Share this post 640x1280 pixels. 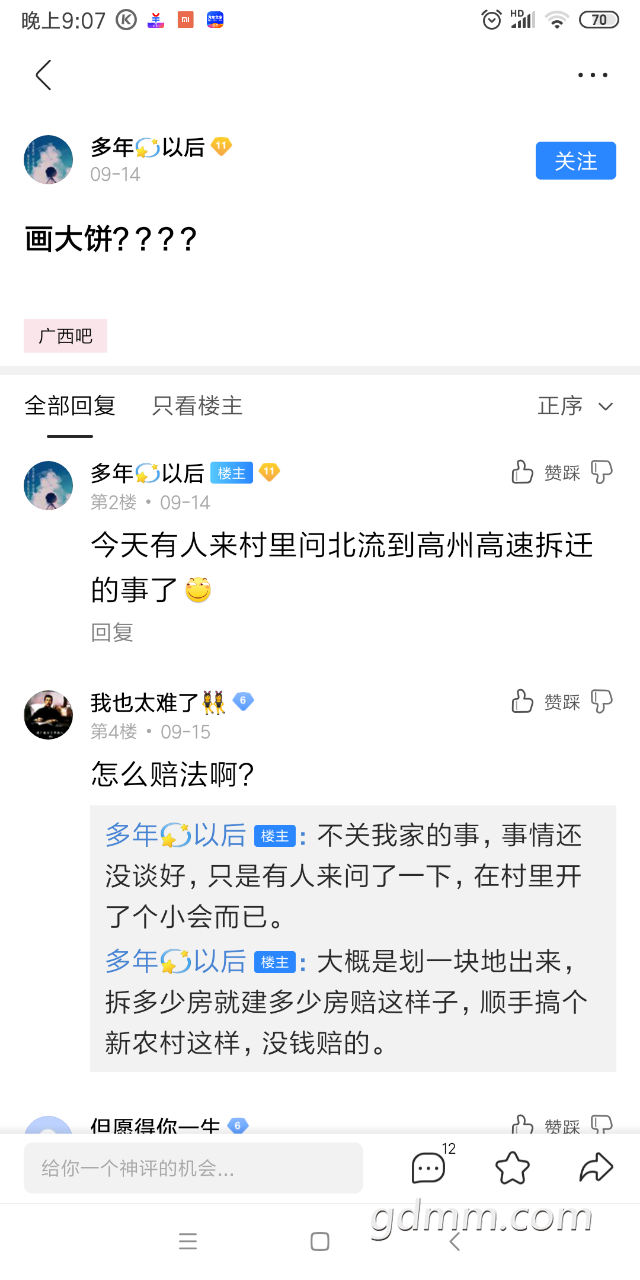[x=596, y=1167]
